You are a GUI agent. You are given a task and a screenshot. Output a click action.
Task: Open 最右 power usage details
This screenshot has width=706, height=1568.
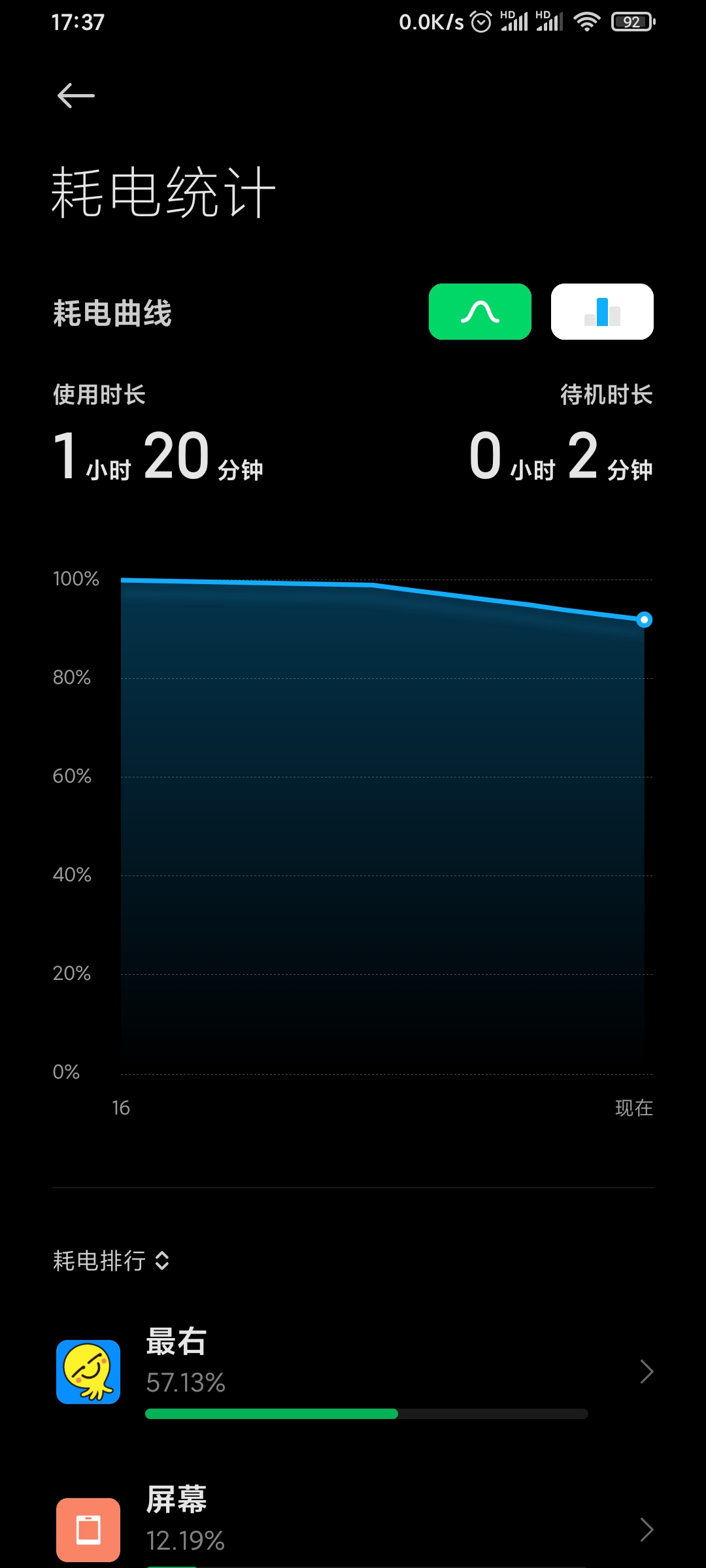tap(353, 1372)
